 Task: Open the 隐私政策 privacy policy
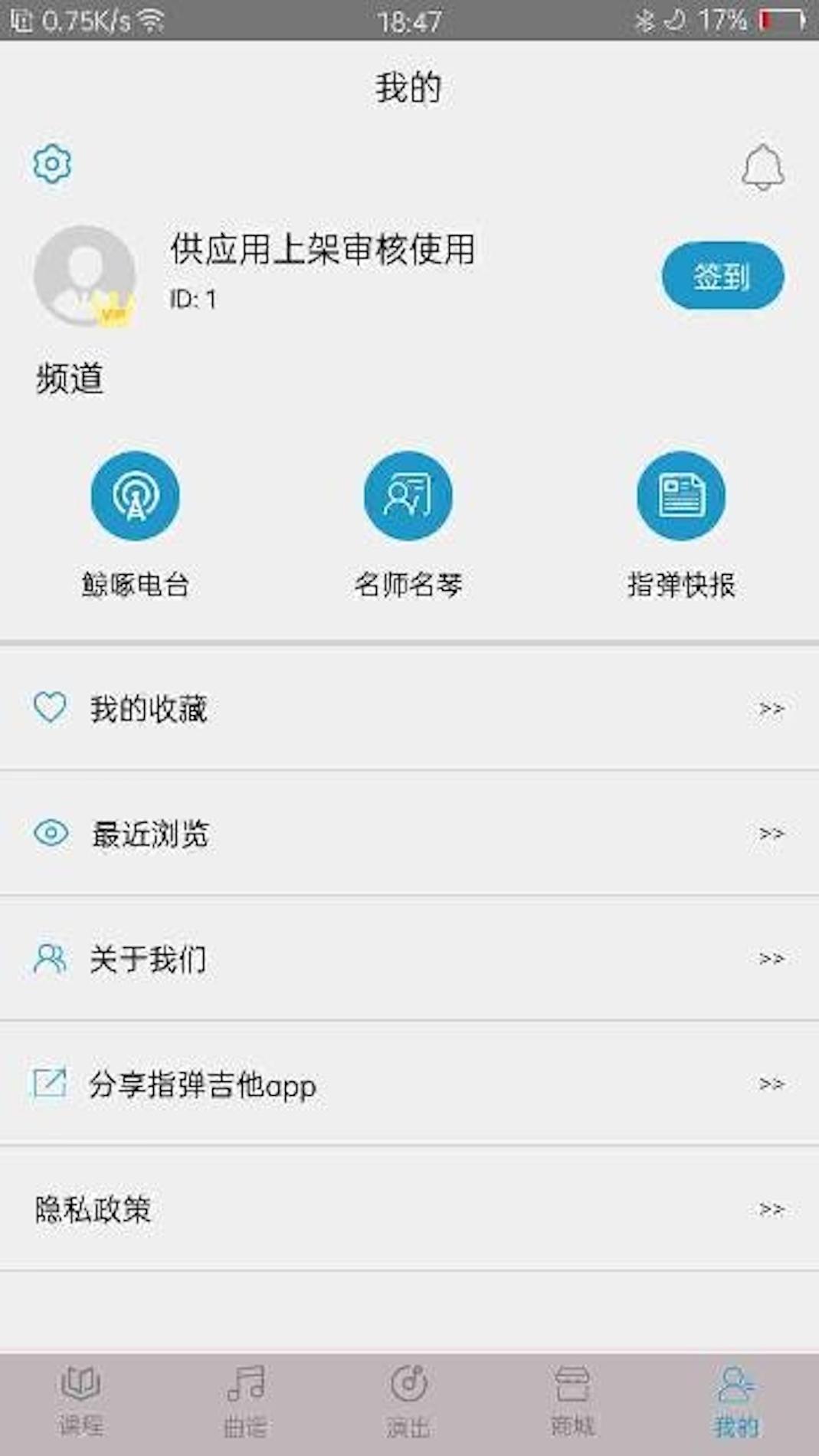pyautogui.click(x=409, y=1209)
